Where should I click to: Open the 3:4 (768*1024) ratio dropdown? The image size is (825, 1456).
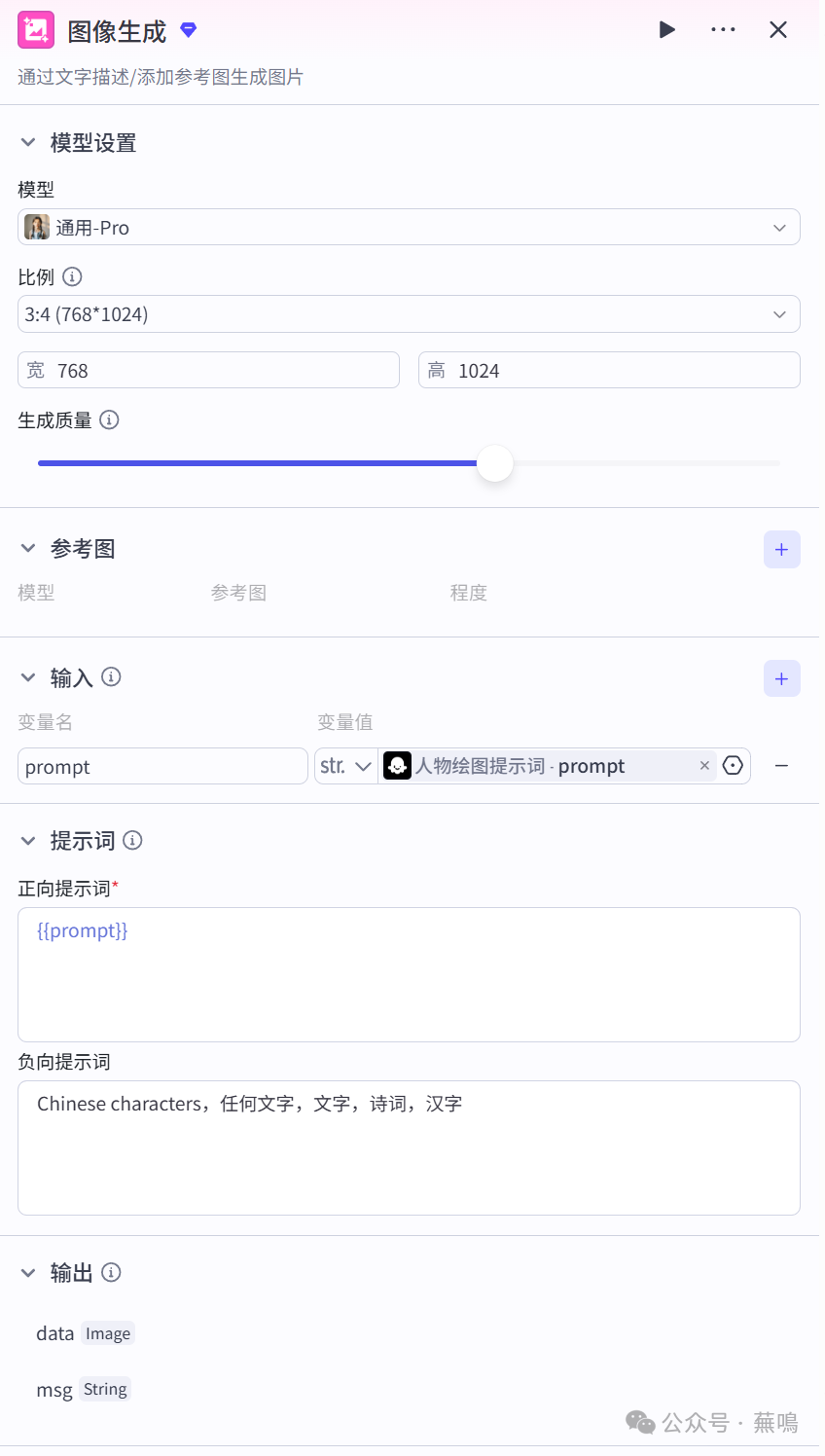(409, 314)
